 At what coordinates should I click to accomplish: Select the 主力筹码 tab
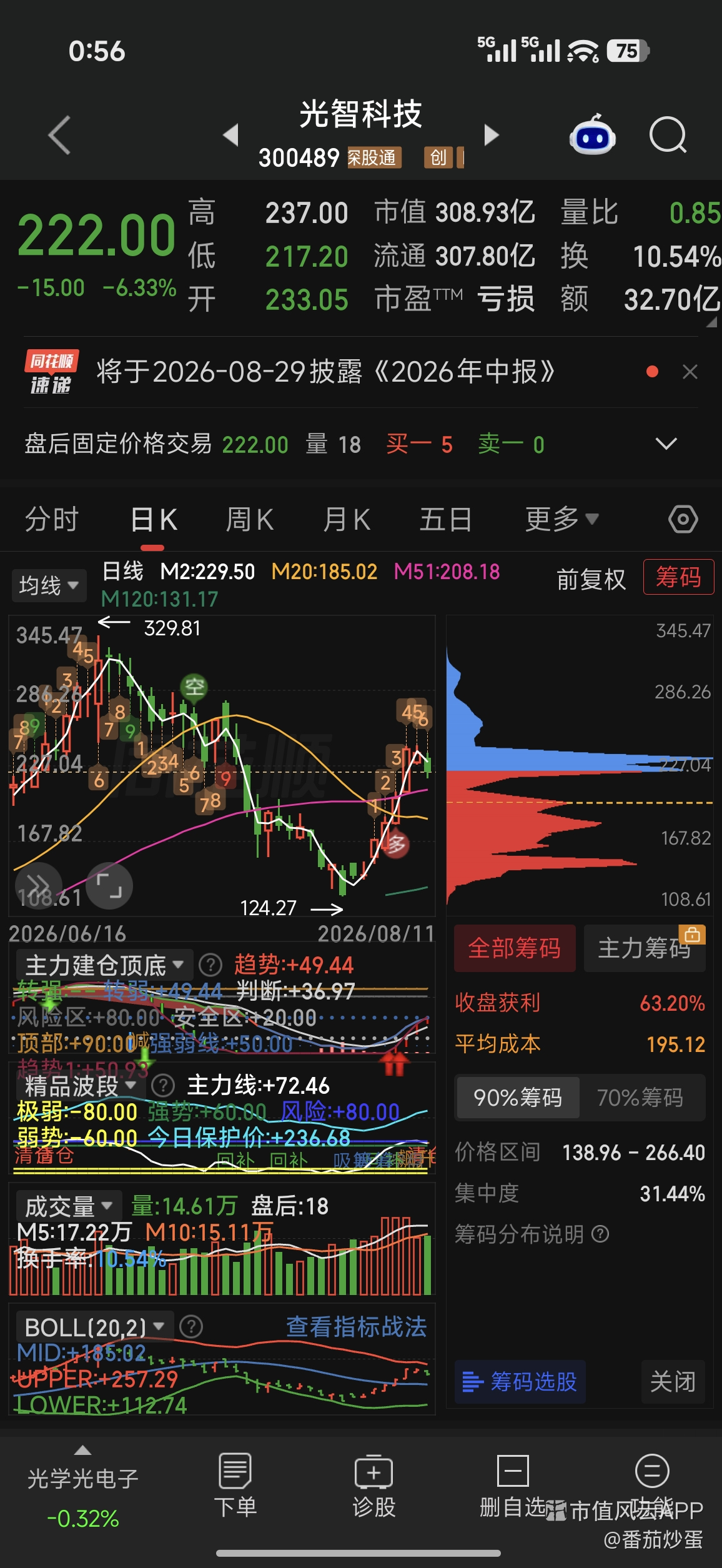click(645, 948)
